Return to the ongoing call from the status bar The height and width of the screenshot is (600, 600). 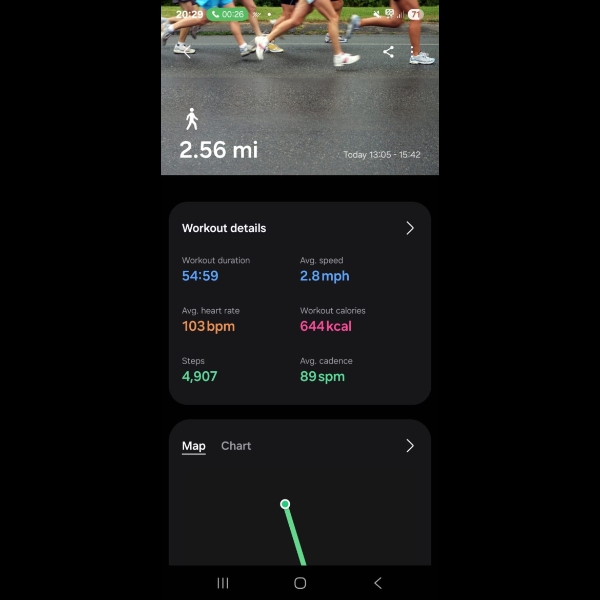227,15
